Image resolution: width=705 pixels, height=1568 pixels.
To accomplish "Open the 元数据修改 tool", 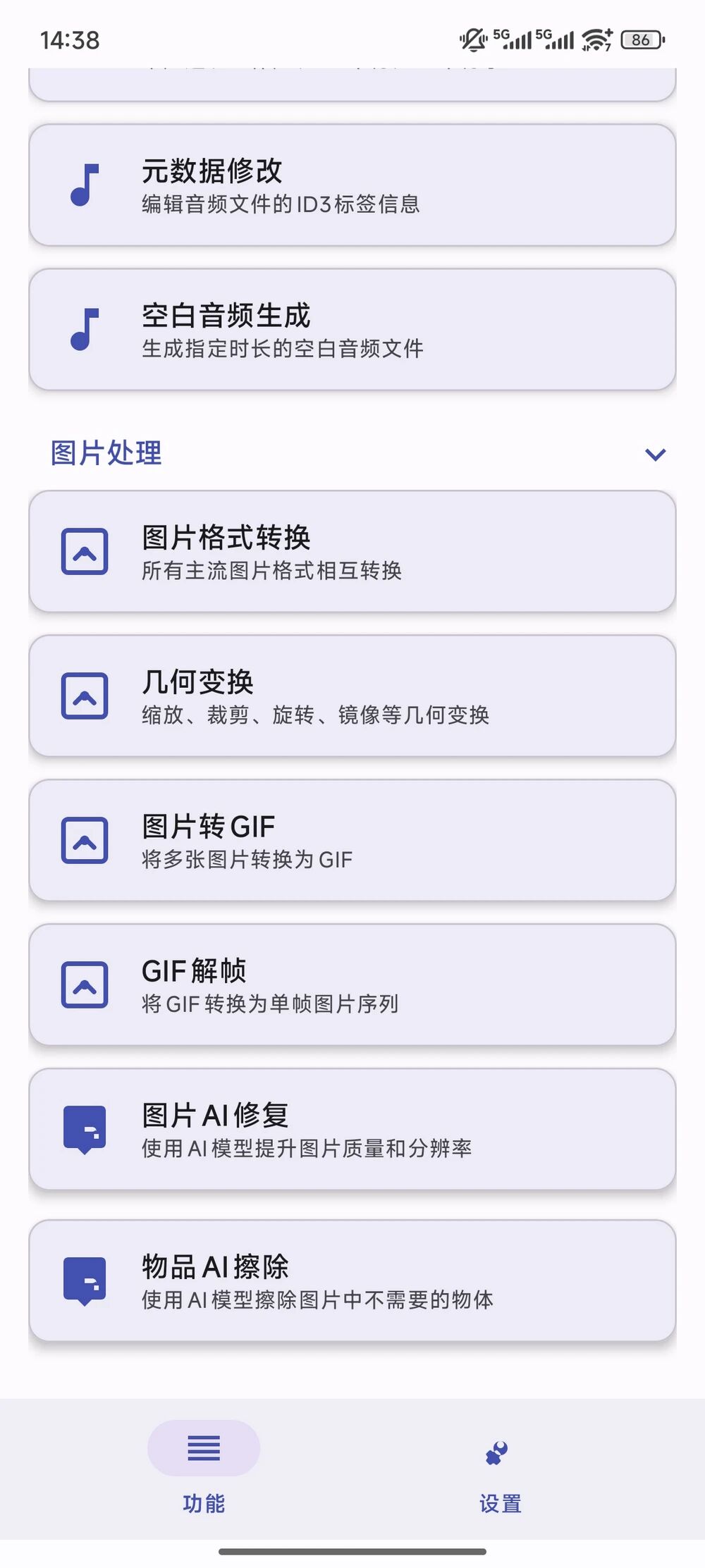I will coord(352,185).
